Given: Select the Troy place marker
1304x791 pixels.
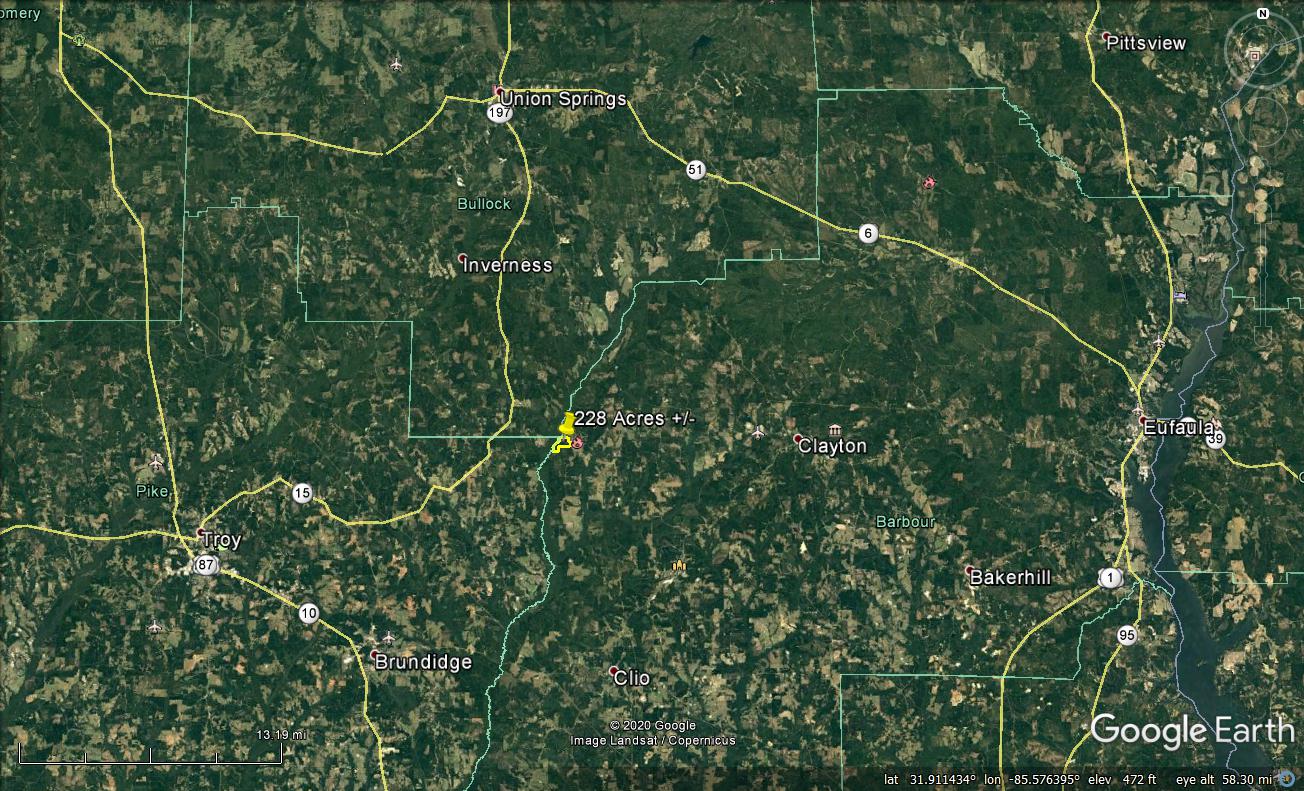Looking at the screenshot, I should point(201,532).
